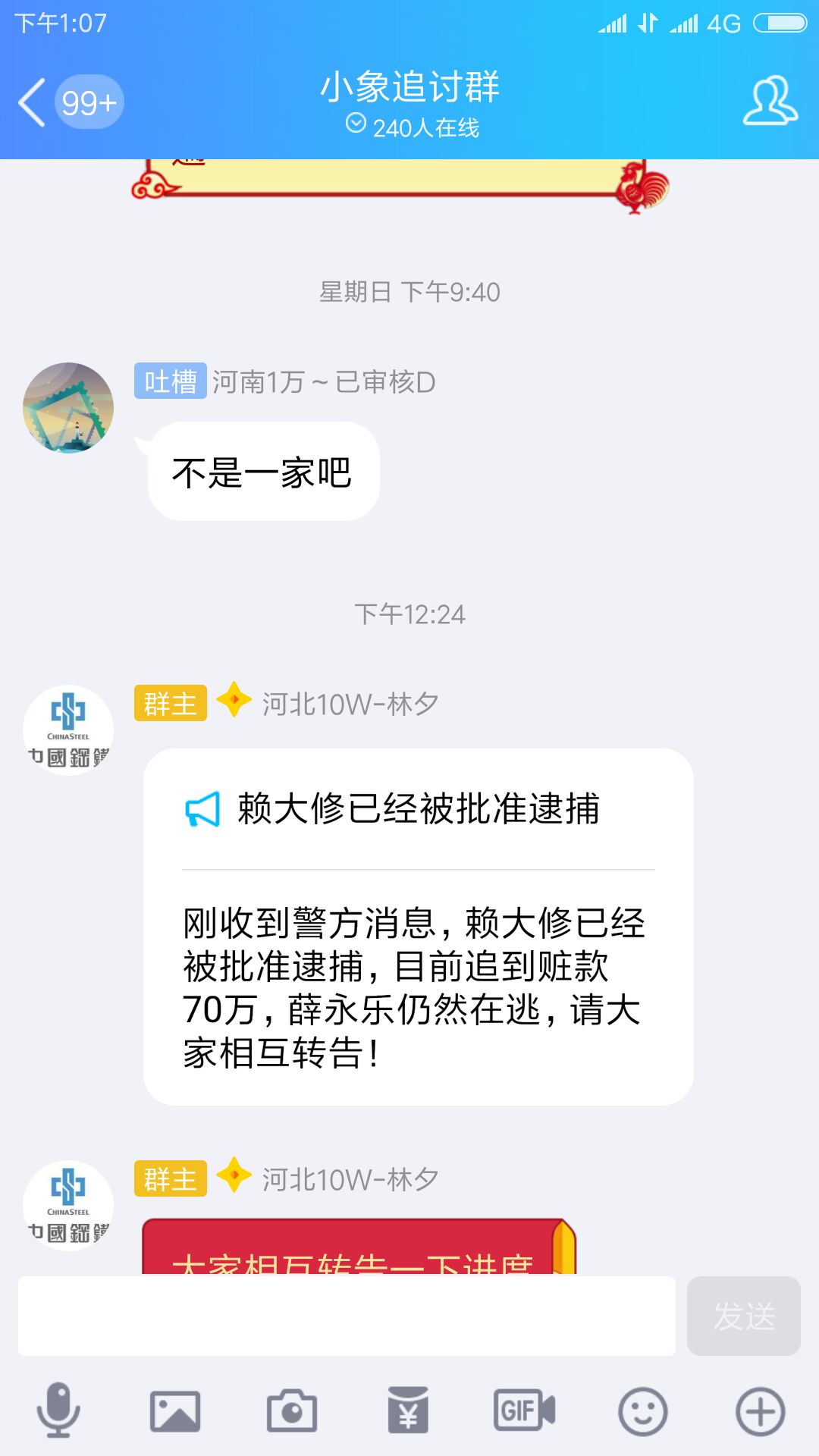The image size is (819, 1456).
Task: Open the camera to take a photo
Action: tap(292, 1410)
